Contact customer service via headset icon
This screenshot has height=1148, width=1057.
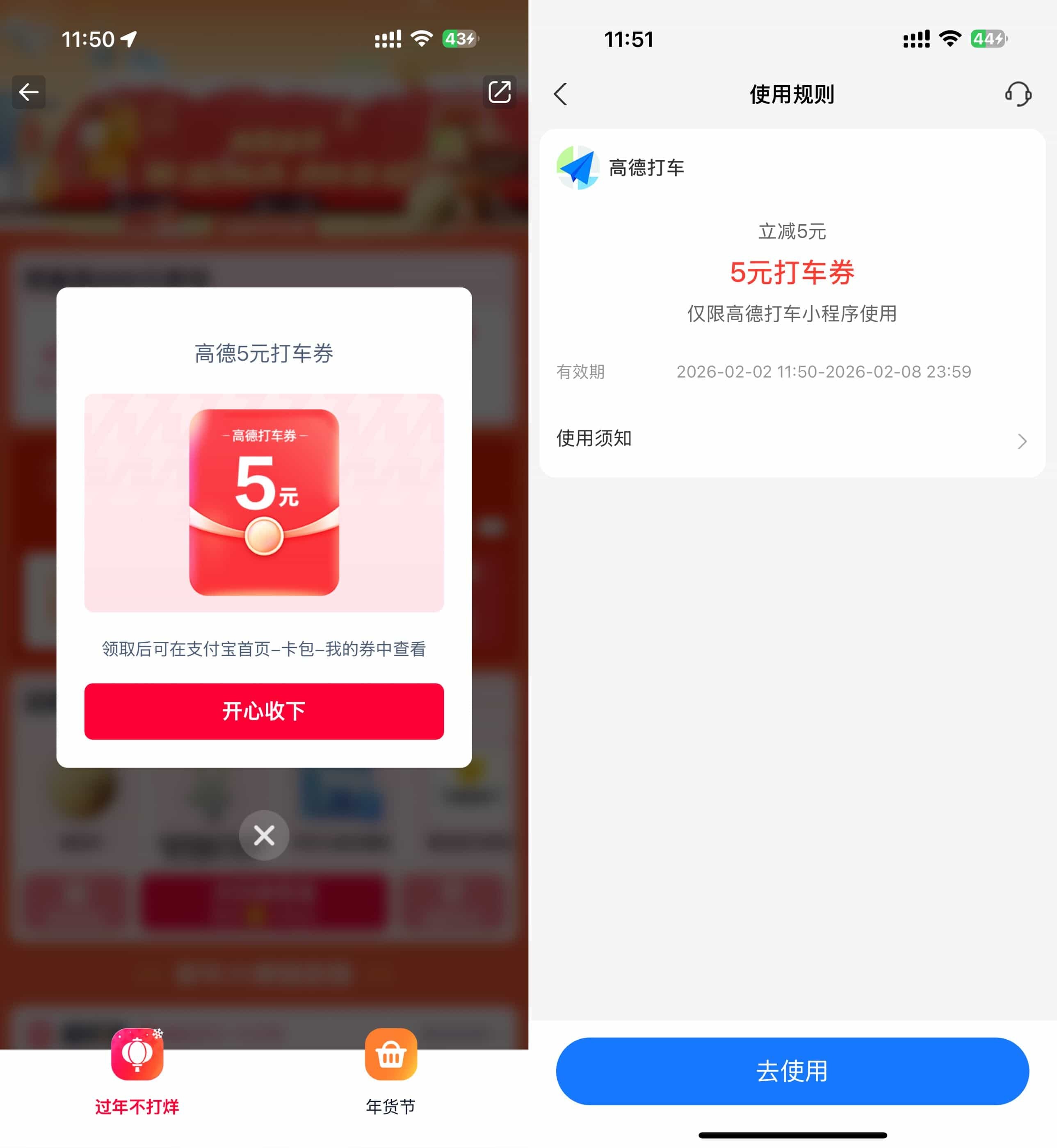point(1018,94)
